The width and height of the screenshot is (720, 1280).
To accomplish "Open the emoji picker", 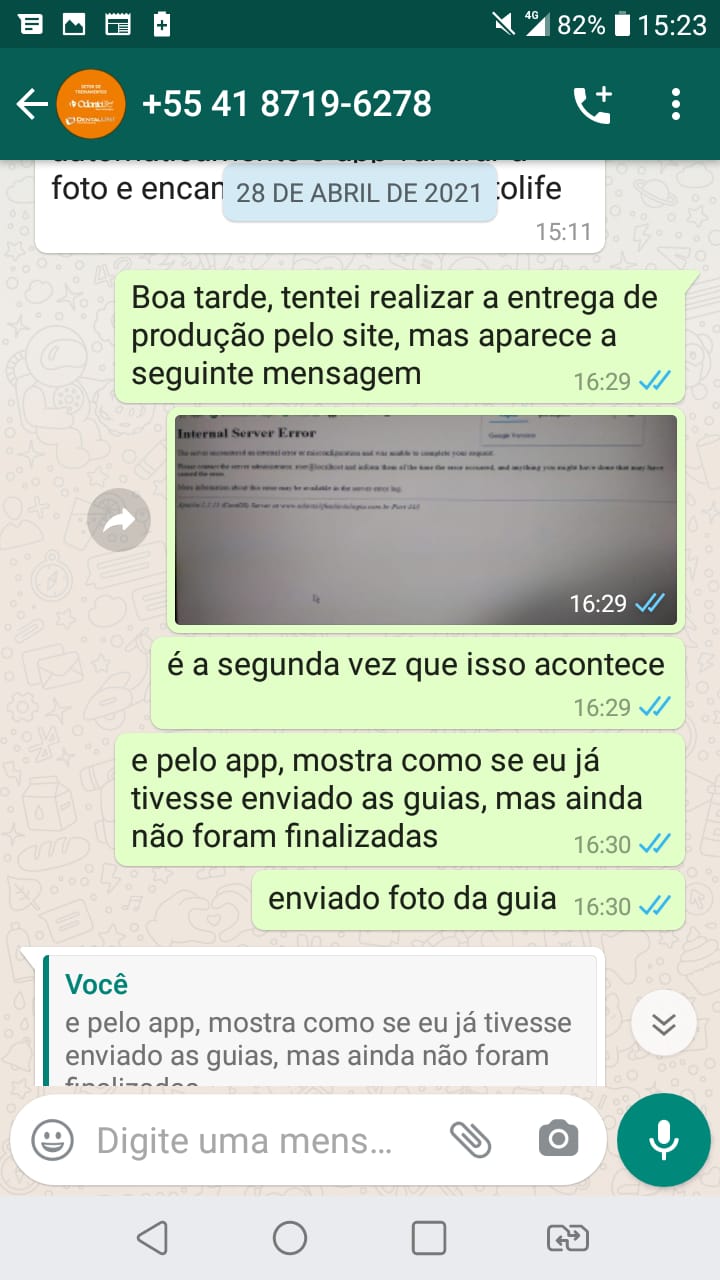I will 52,1139.
